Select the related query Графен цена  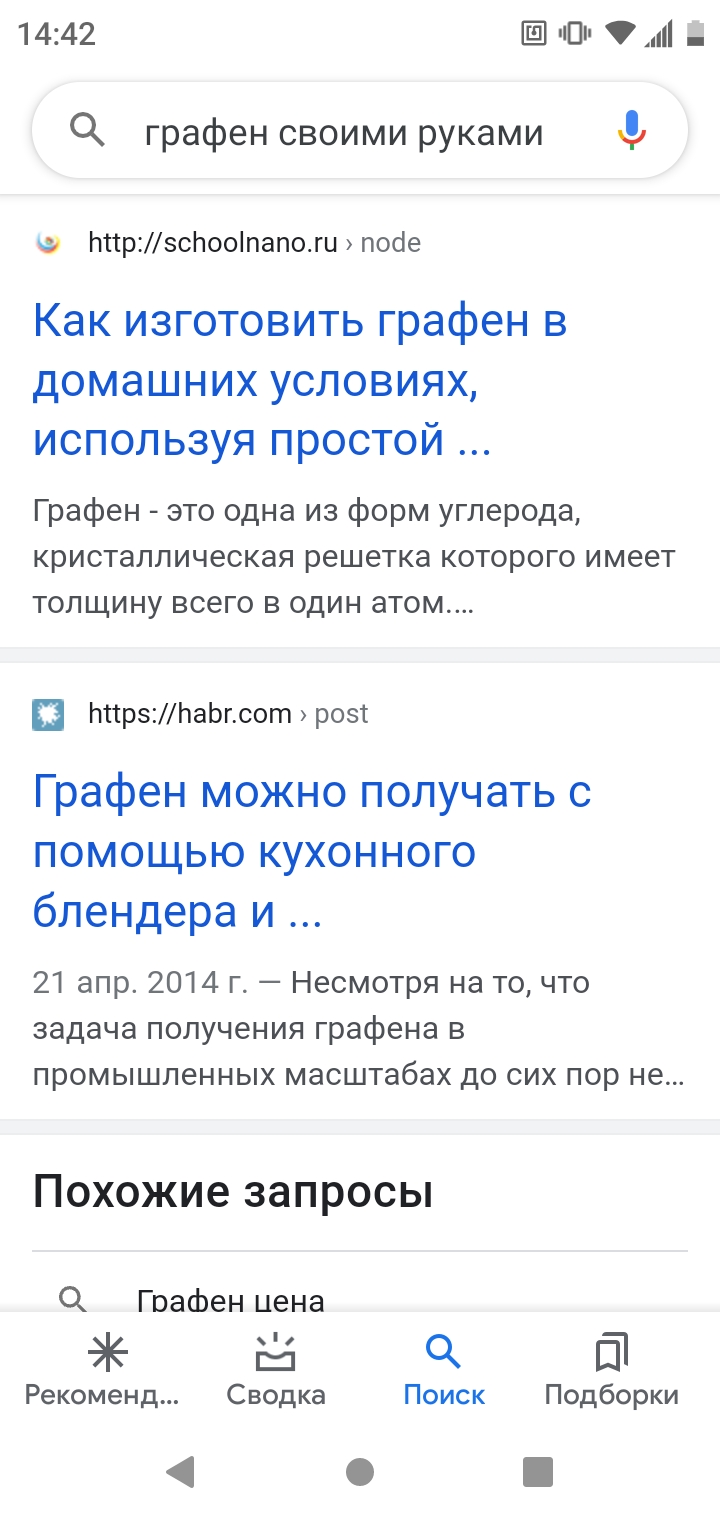[x=231, y=1300]
